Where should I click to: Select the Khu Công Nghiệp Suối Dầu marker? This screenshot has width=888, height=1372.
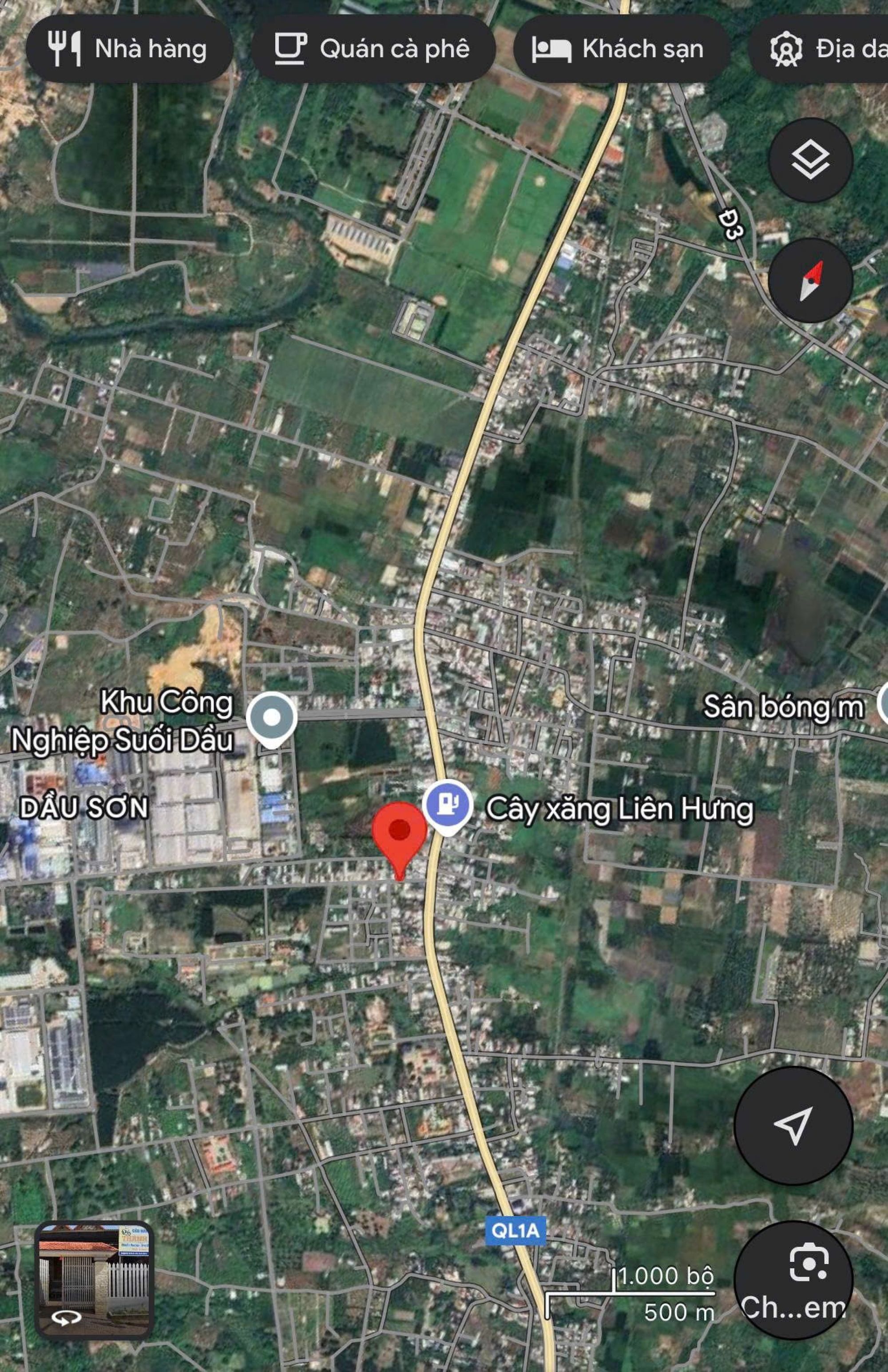click(x=271, y=718)
